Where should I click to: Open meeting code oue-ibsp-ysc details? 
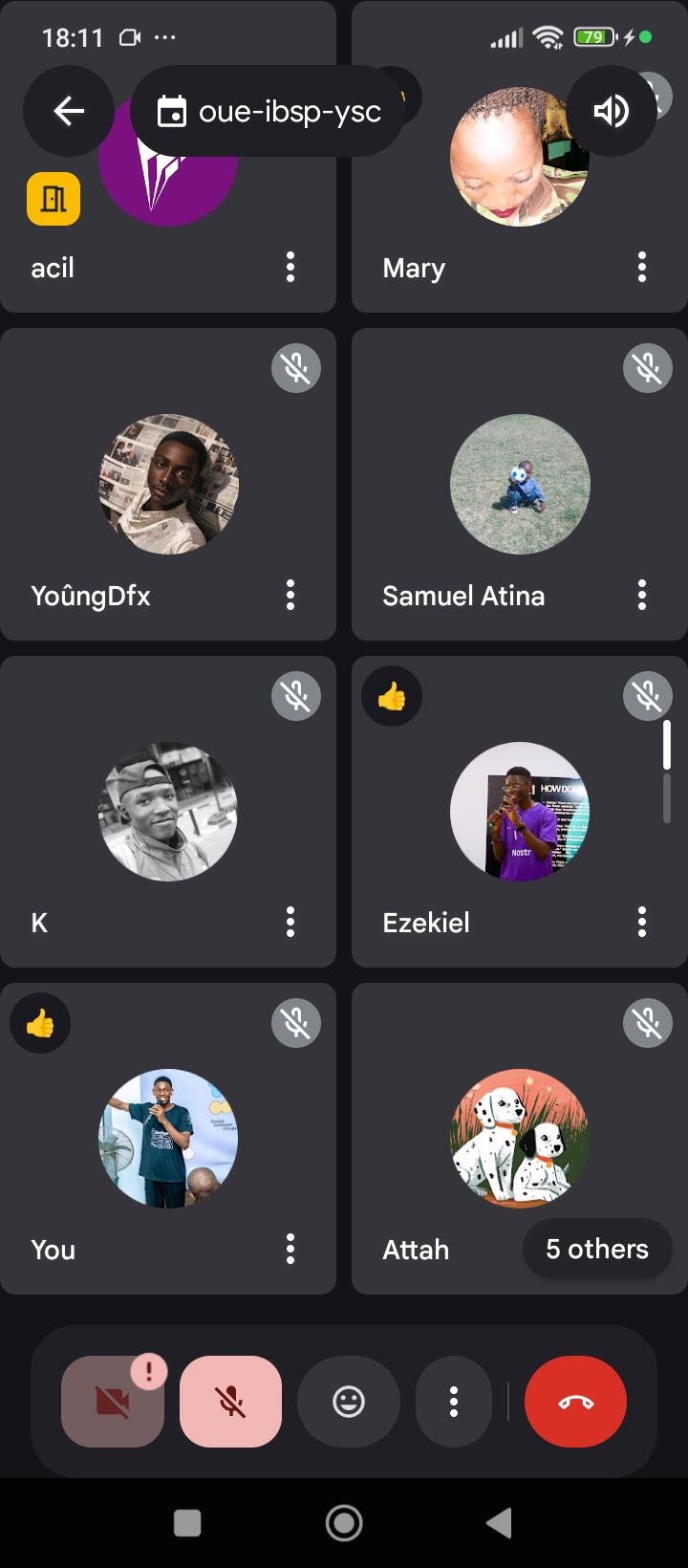(x=268, y=112)
